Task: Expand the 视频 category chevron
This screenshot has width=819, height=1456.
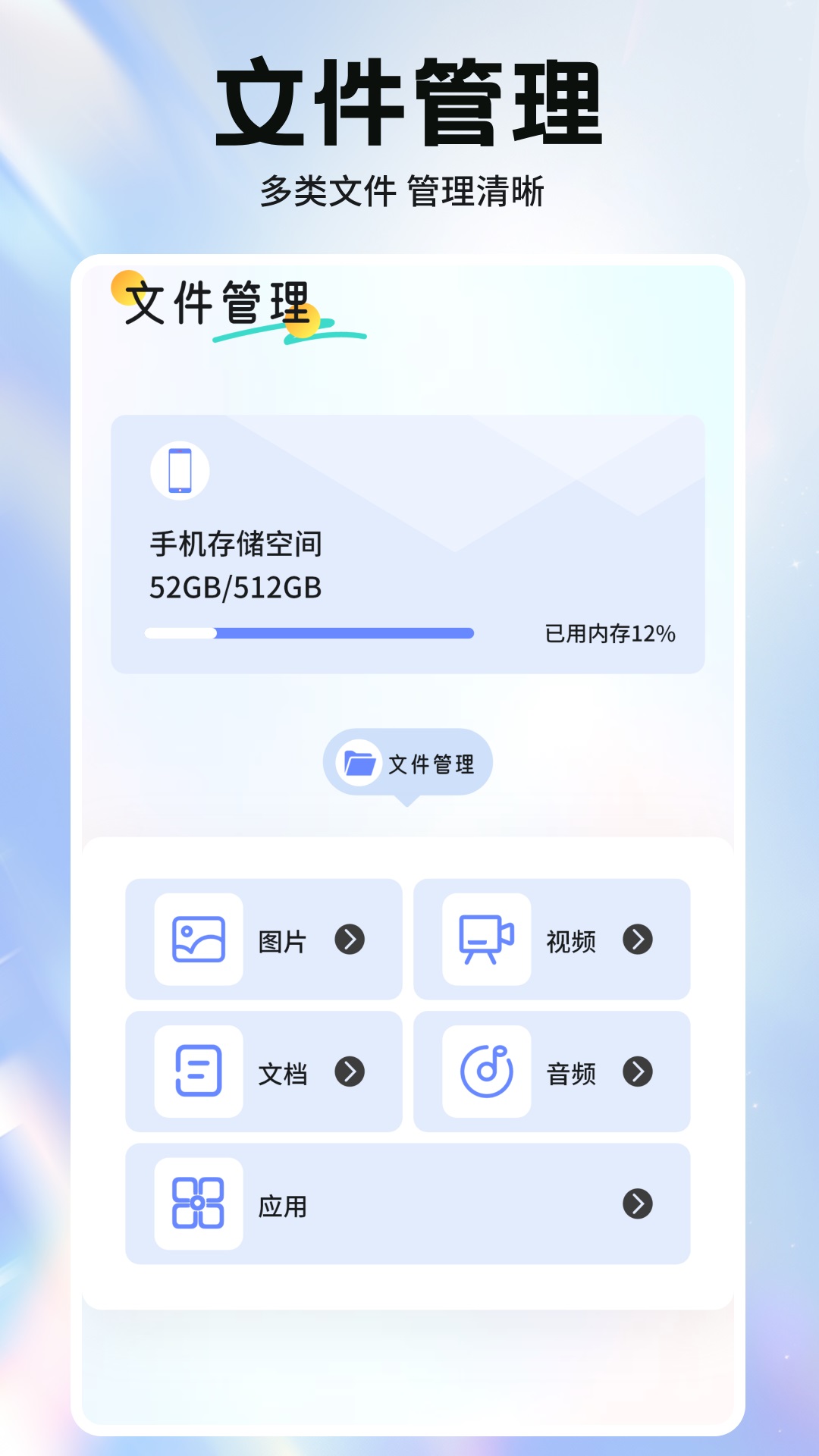Action: [639, 940]
